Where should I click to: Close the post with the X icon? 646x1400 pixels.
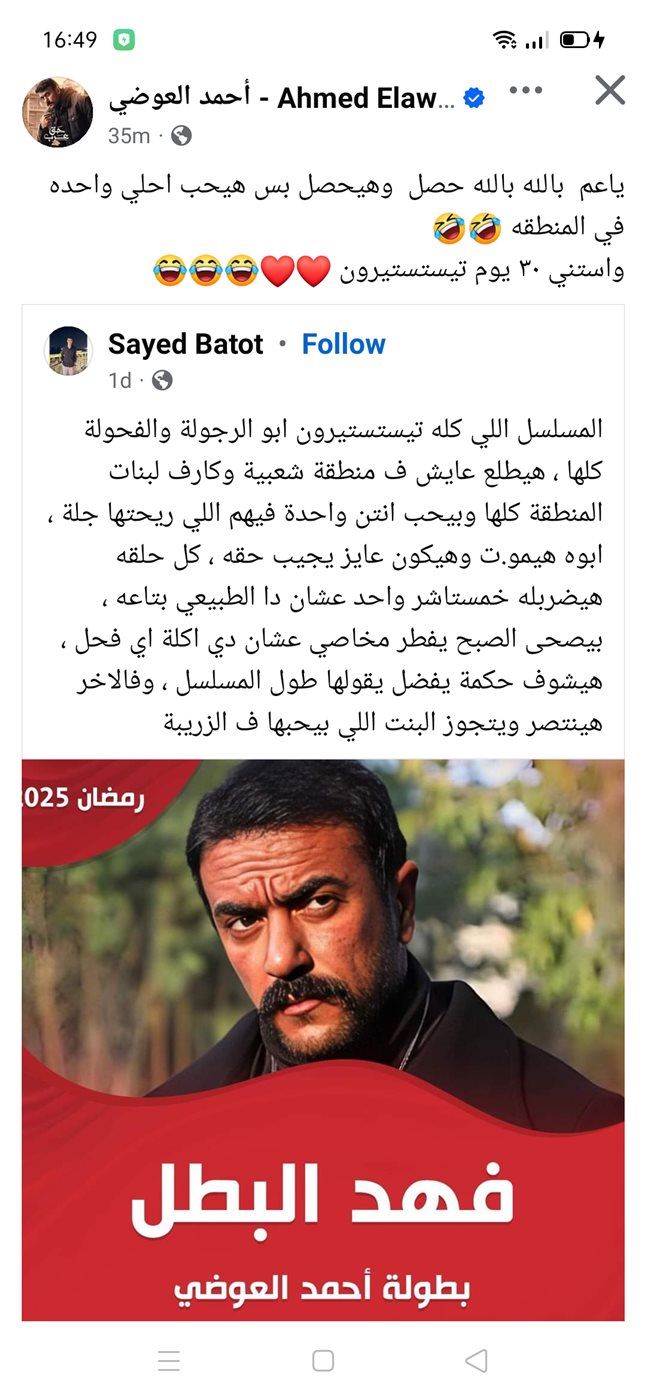609,91
